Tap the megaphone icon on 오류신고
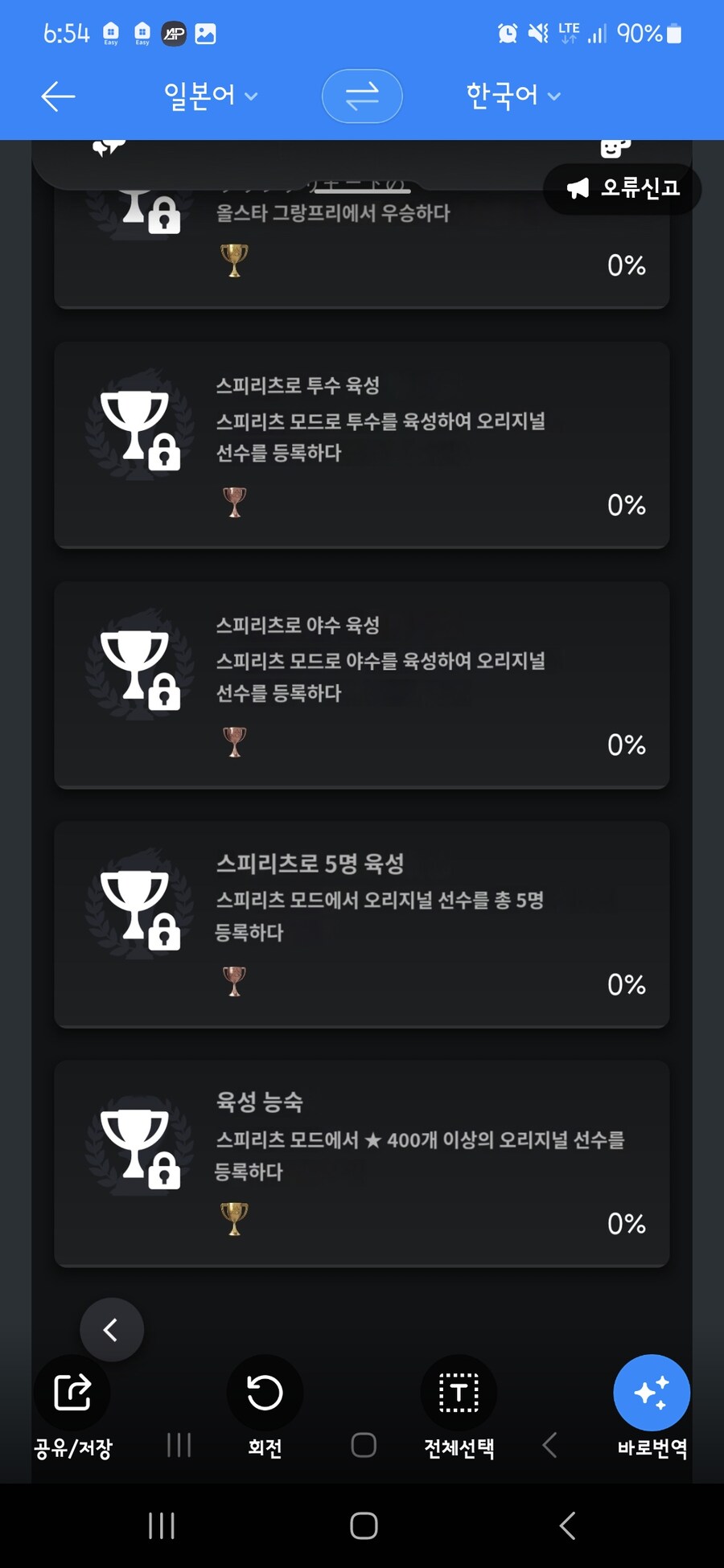 pyautogui.click(x=577, y=189)
